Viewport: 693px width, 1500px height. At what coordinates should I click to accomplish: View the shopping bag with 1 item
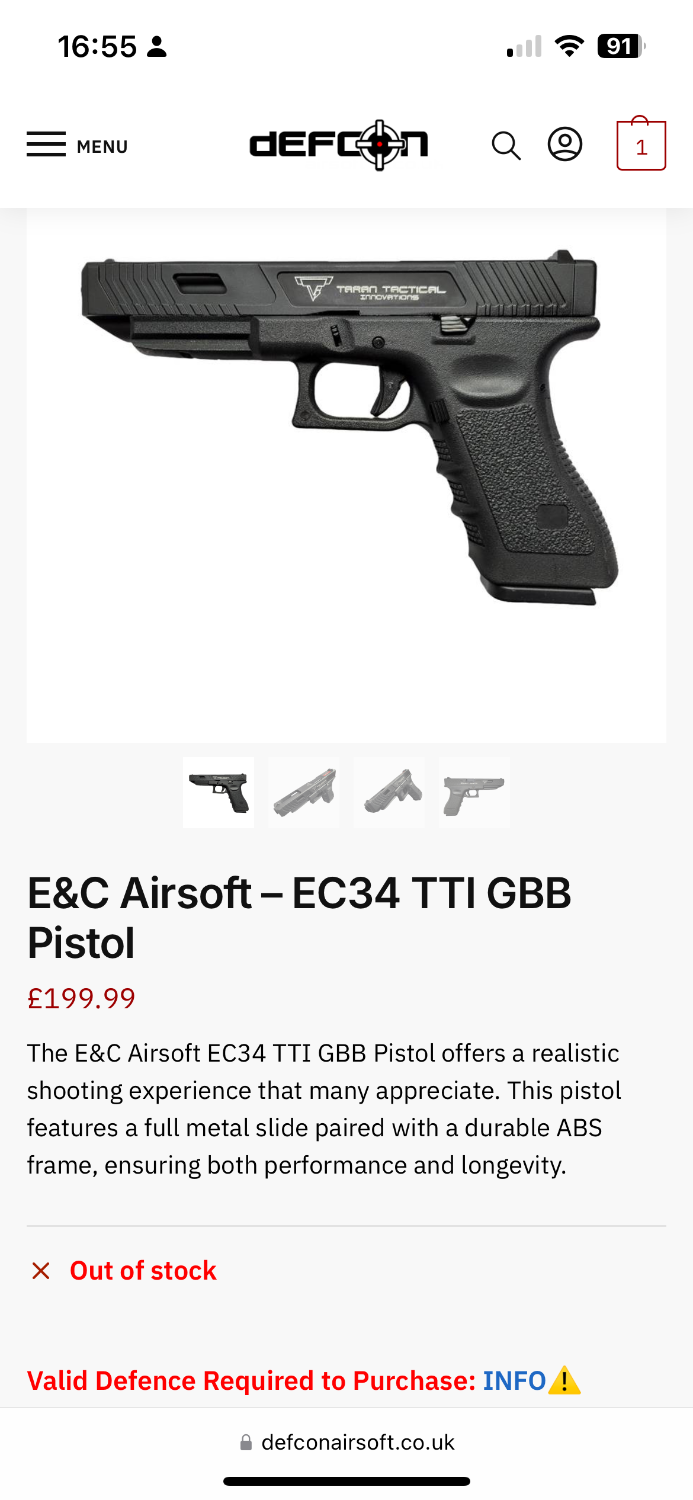pyautogui.click(x=641, y=146)
